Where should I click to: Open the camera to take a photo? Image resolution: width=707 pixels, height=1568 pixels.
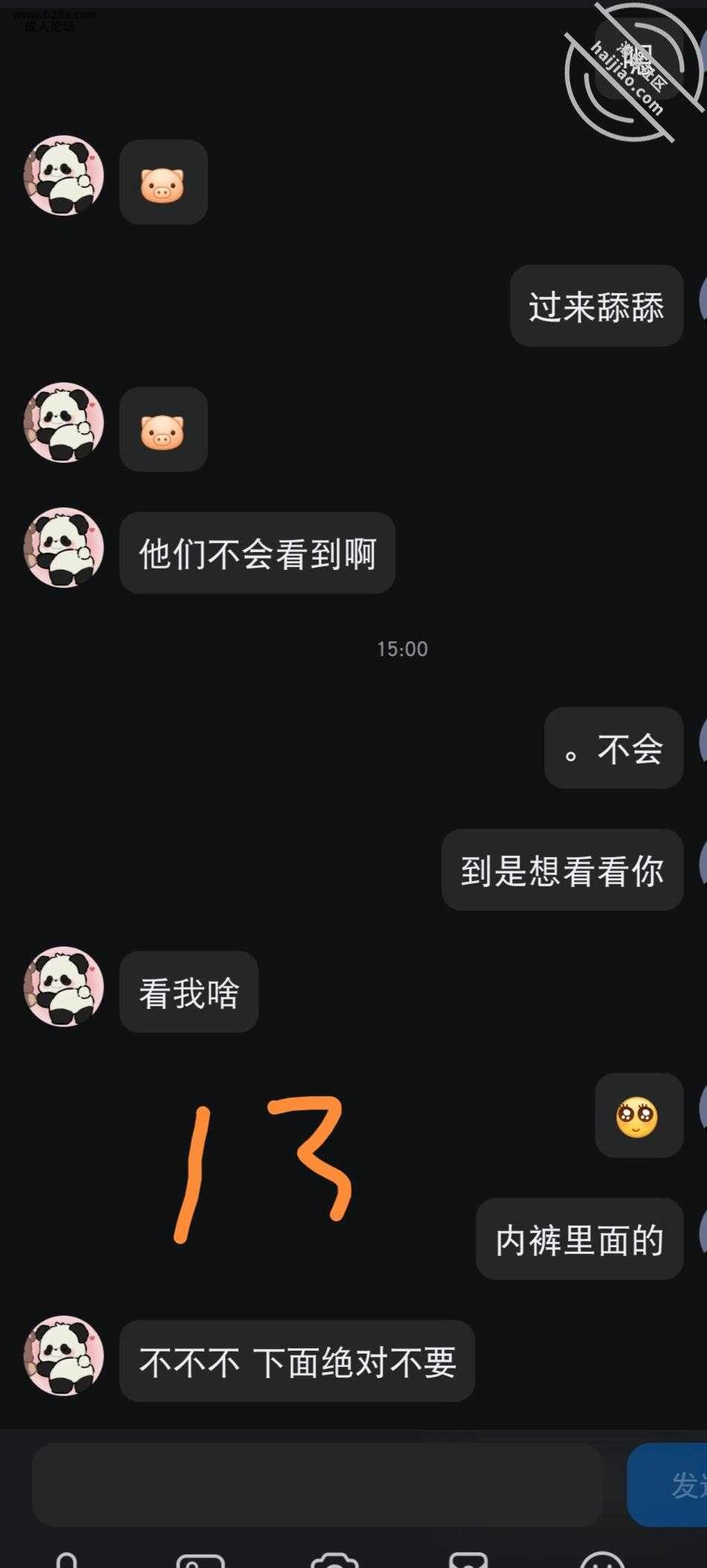tap(334, 1560)
